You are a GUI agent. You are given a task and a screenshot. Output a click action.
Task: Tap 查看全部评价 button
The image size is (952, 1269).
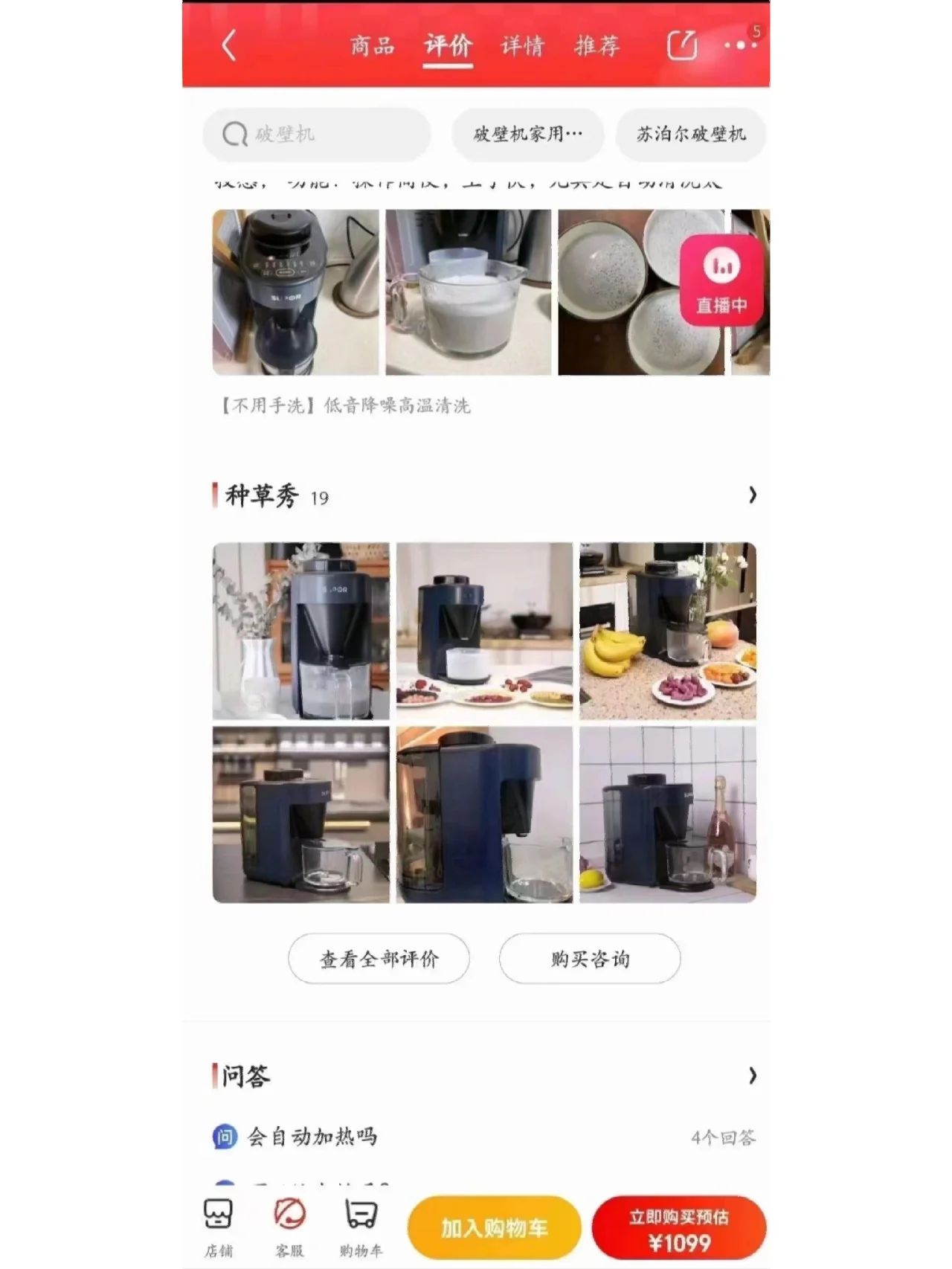click(379, 959)
